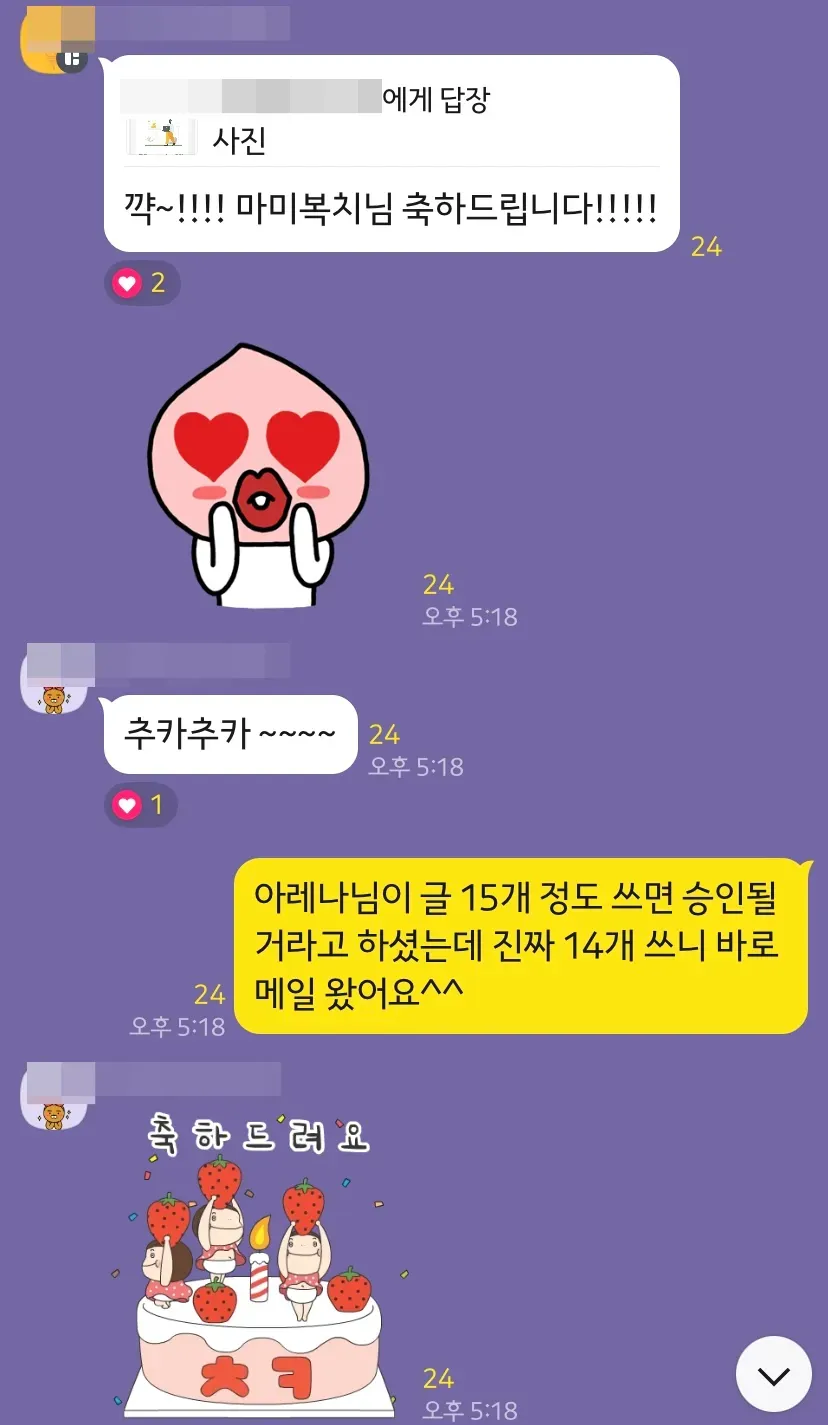Tap the heart icon in the top reaction badge
The width and height of the screenshot is (828, 1425).
coord(124,283)
